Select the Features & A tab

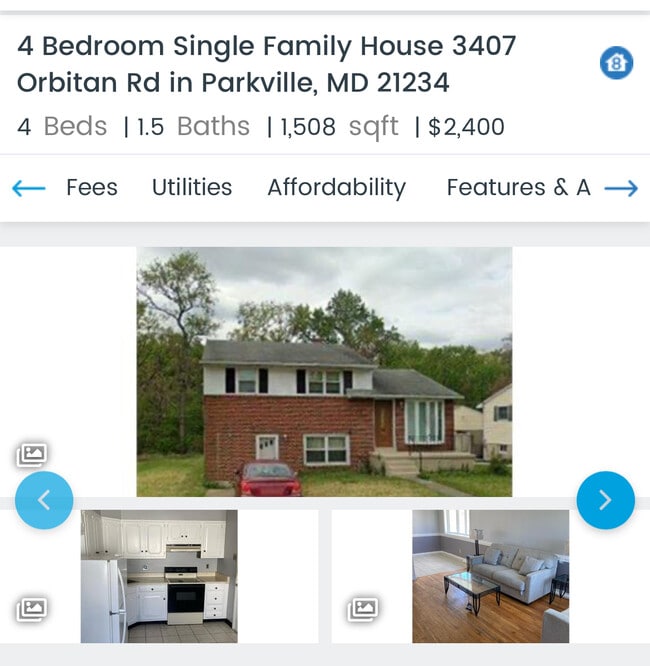(x=518, y=188)
